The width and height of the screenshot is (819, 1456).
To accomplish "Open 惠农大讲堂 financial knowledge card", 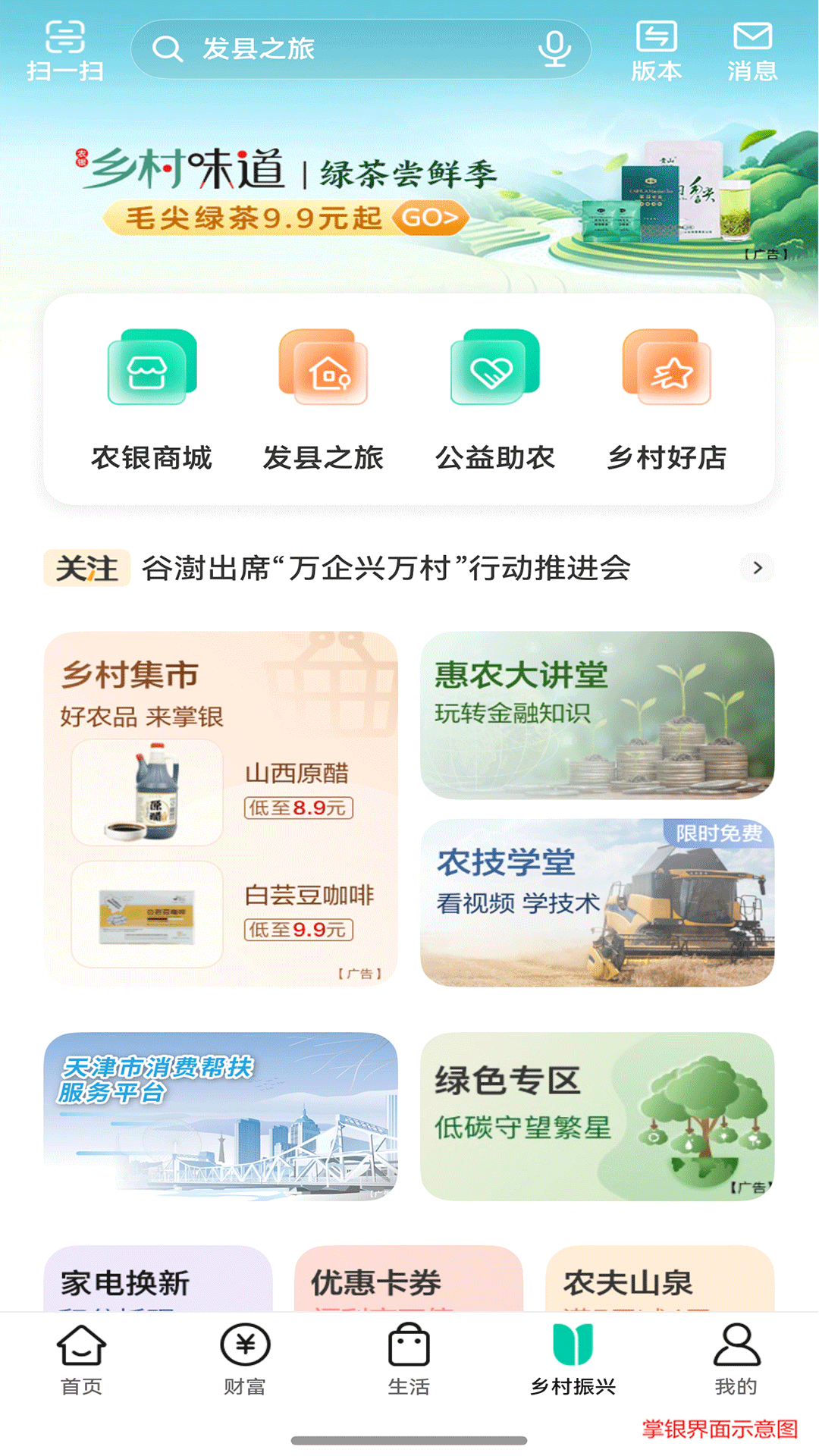I will pos(599,717).
